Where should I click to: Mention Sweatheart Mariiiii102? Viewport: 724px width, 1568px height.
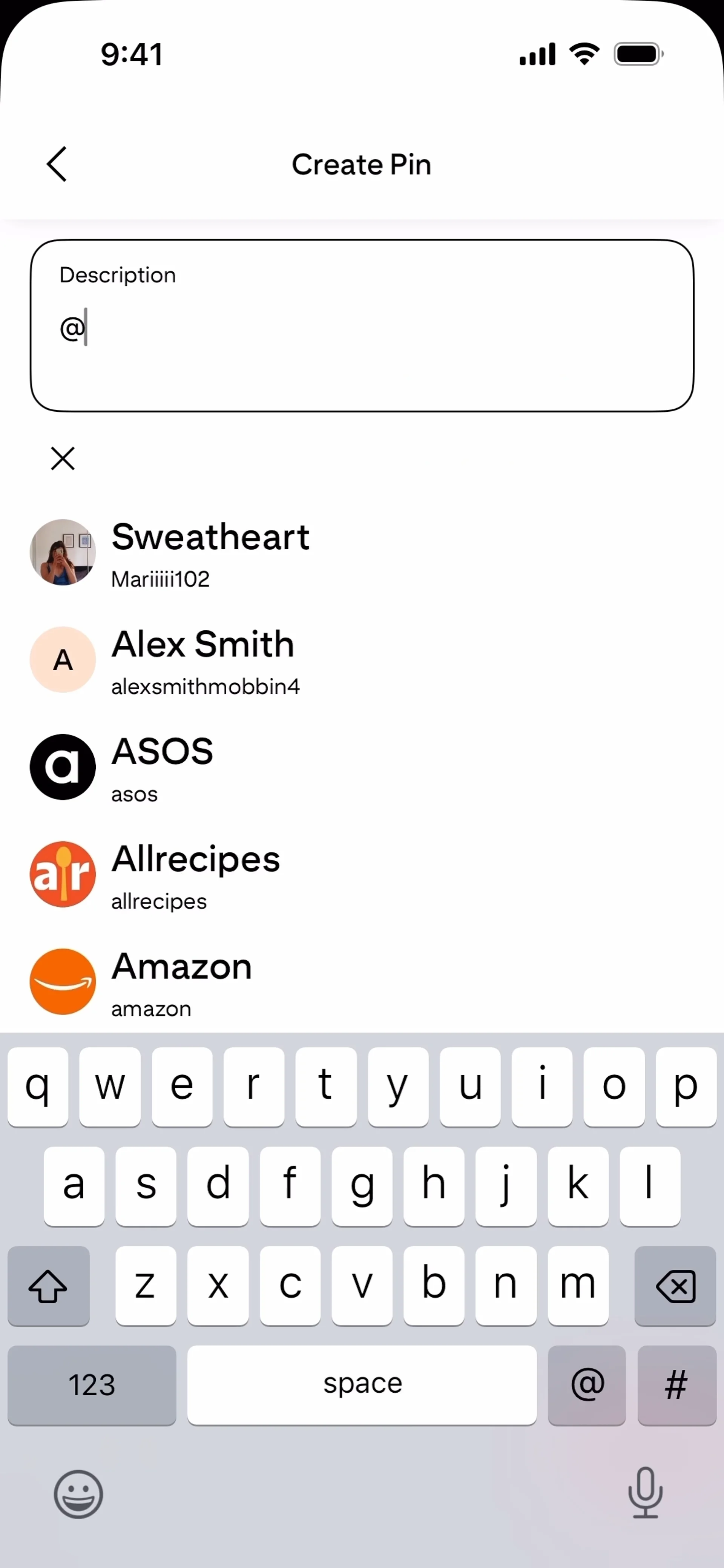pos(362,553)
